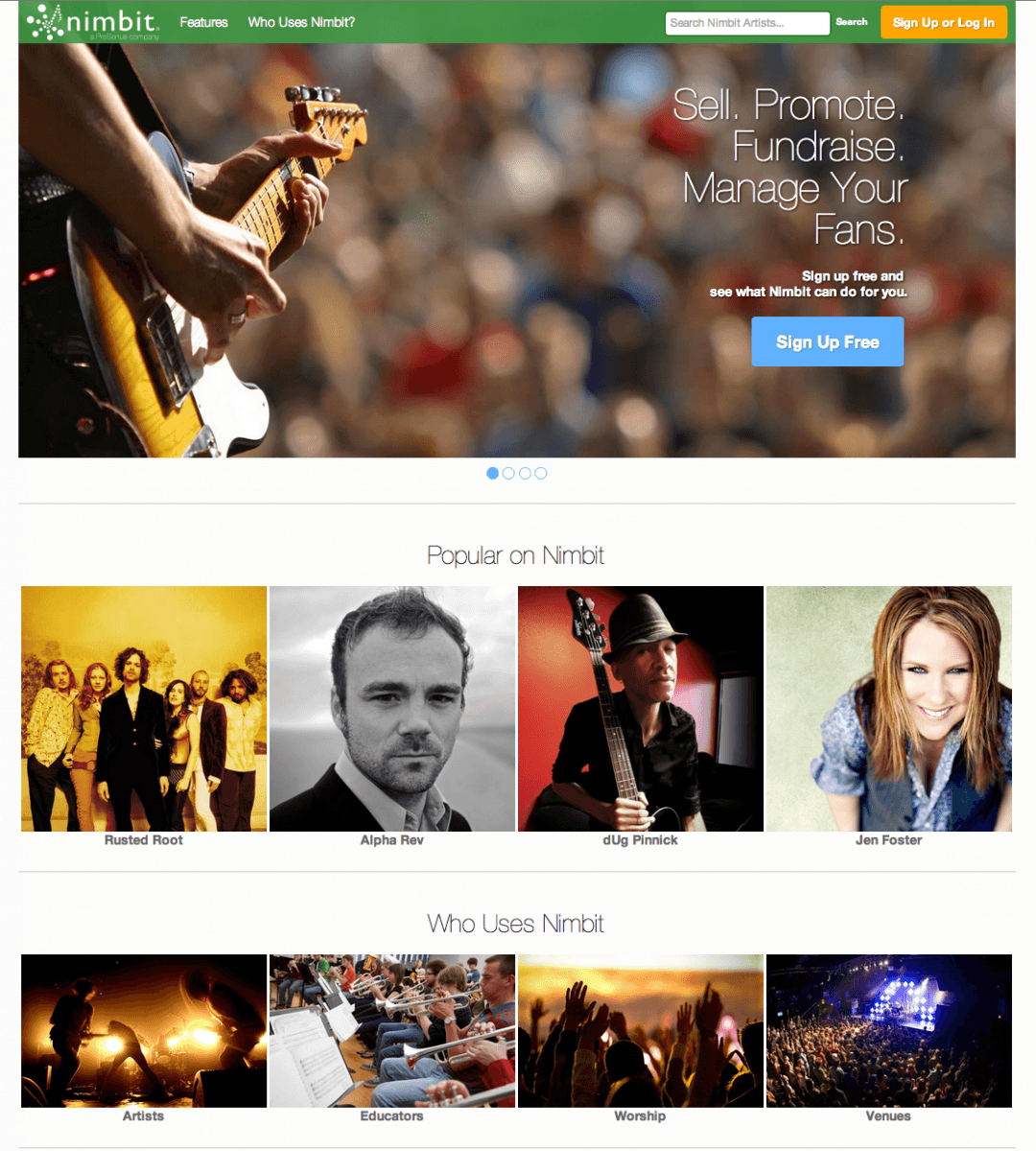1036x1151 pixels.
Task: Click the Nimbit logo in the header
Action: 74,21
